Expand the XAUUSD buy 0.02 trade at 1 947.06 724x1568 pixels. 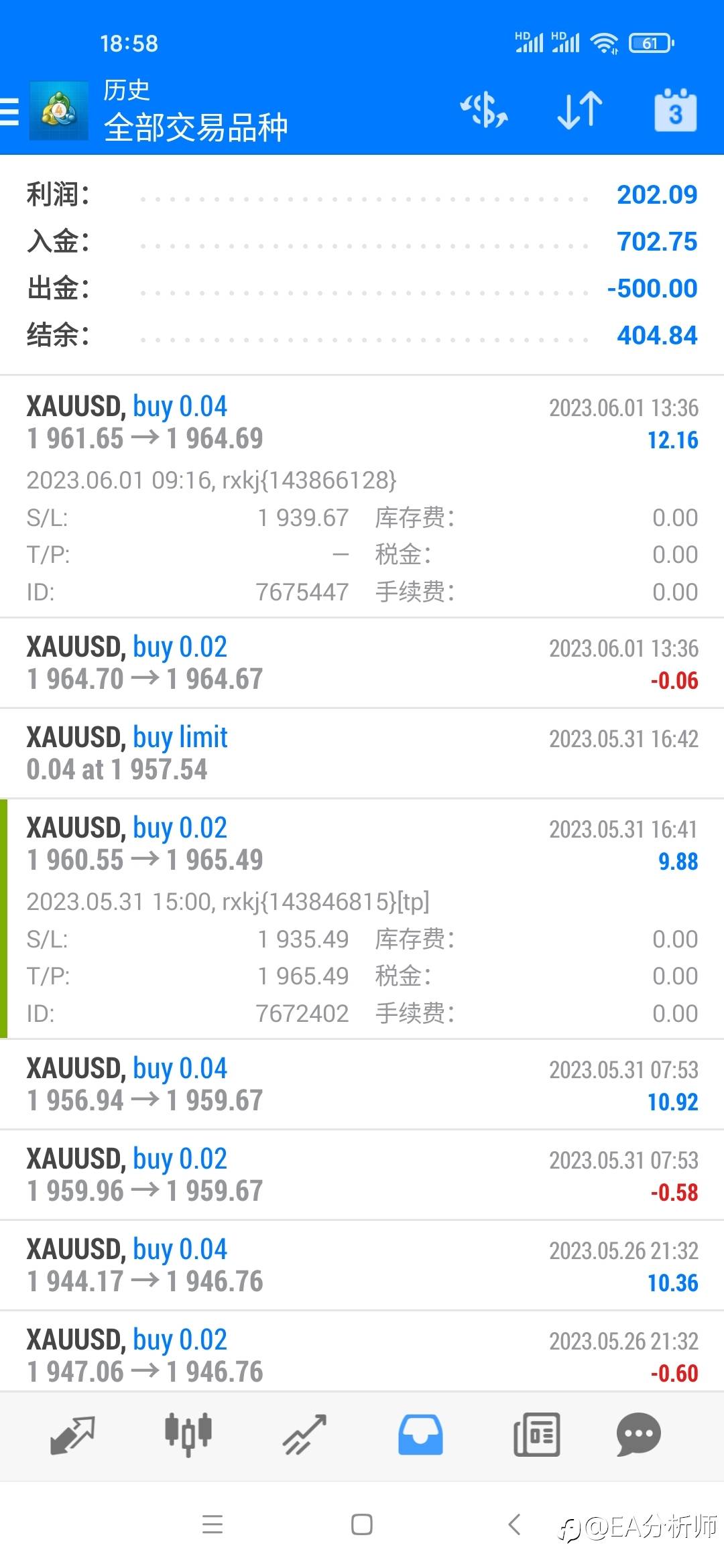point(362,1352)
